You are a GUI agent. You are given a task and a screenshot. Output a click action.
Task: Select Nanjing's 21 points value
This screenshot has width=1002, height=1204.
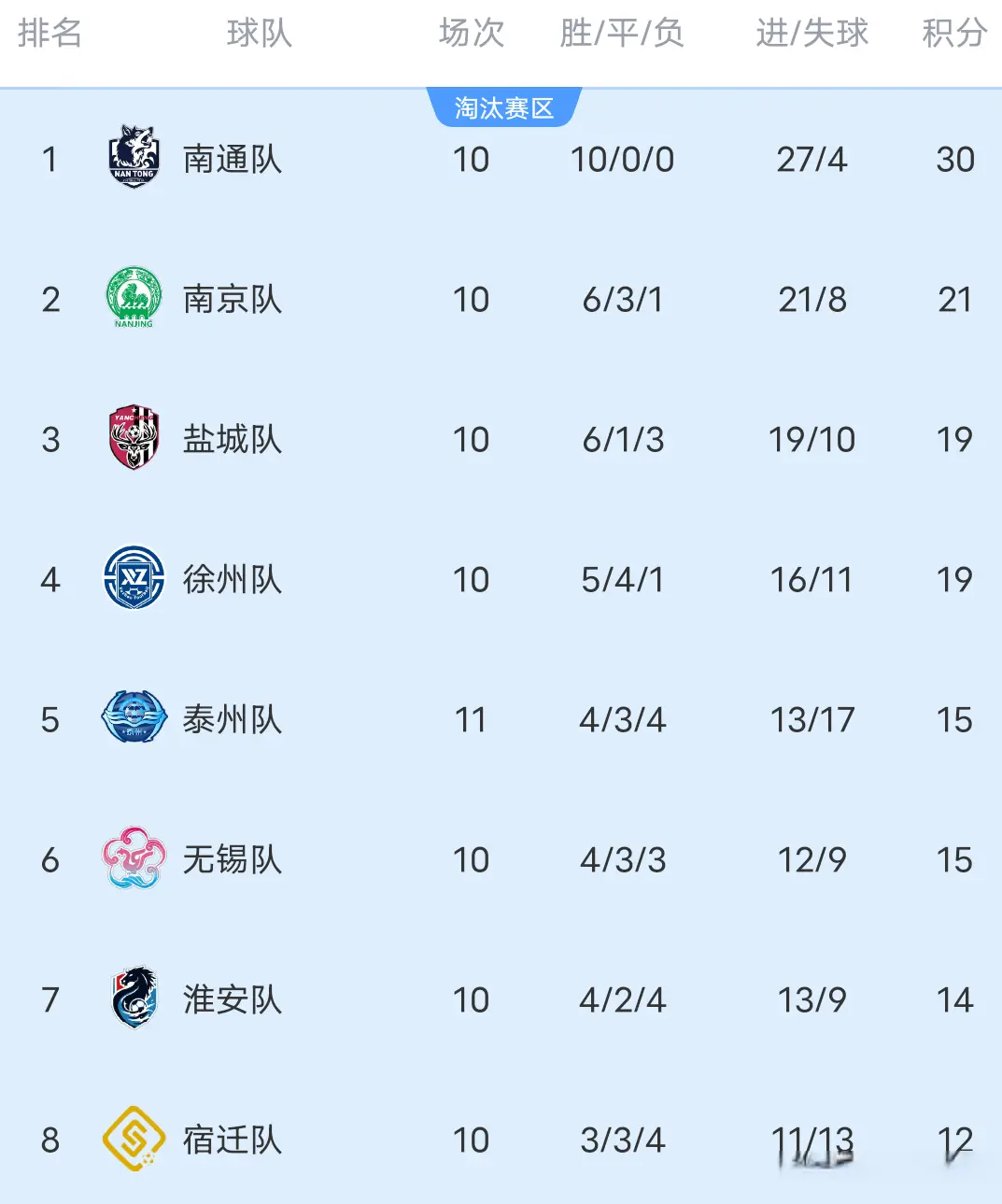tap(953, 299)
